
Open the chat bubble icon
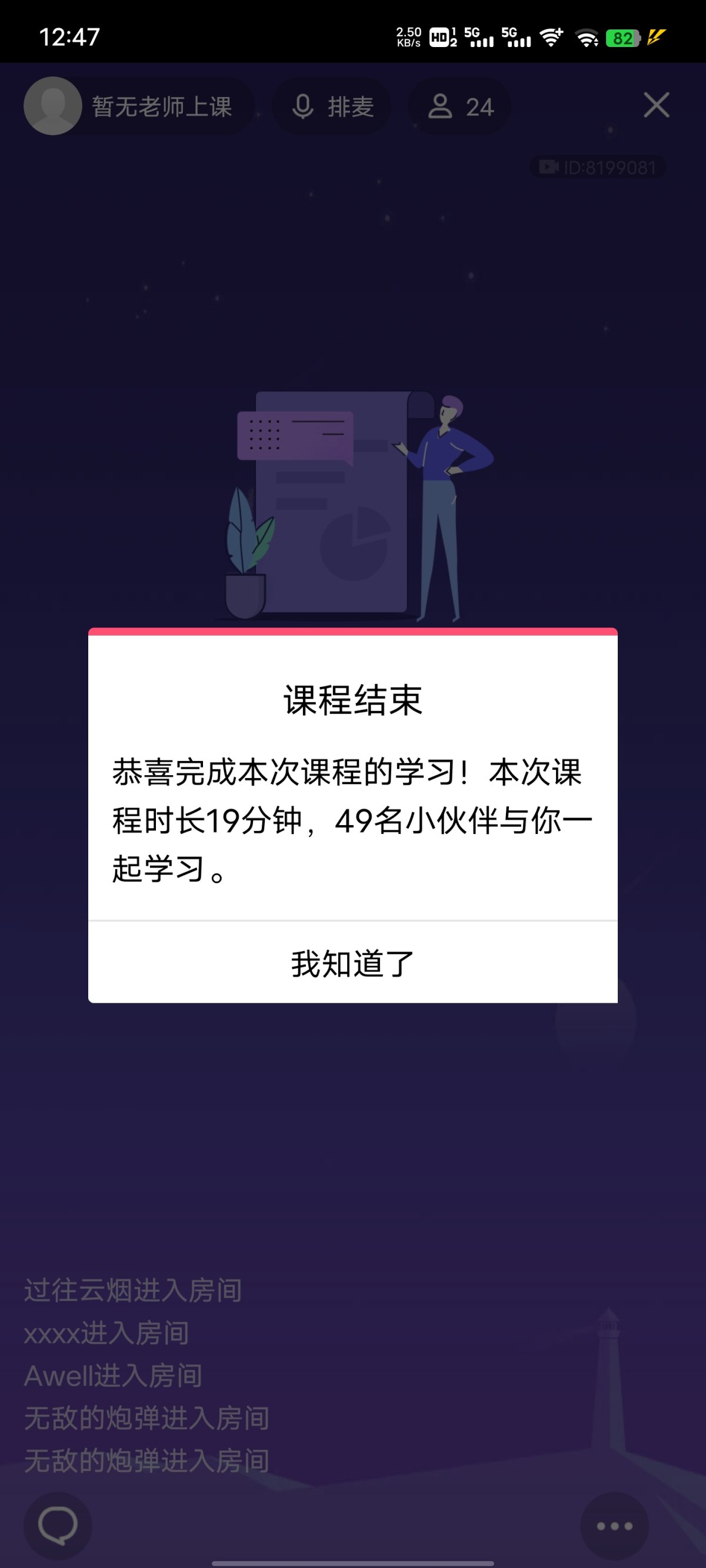click(x=58, y=1526)
